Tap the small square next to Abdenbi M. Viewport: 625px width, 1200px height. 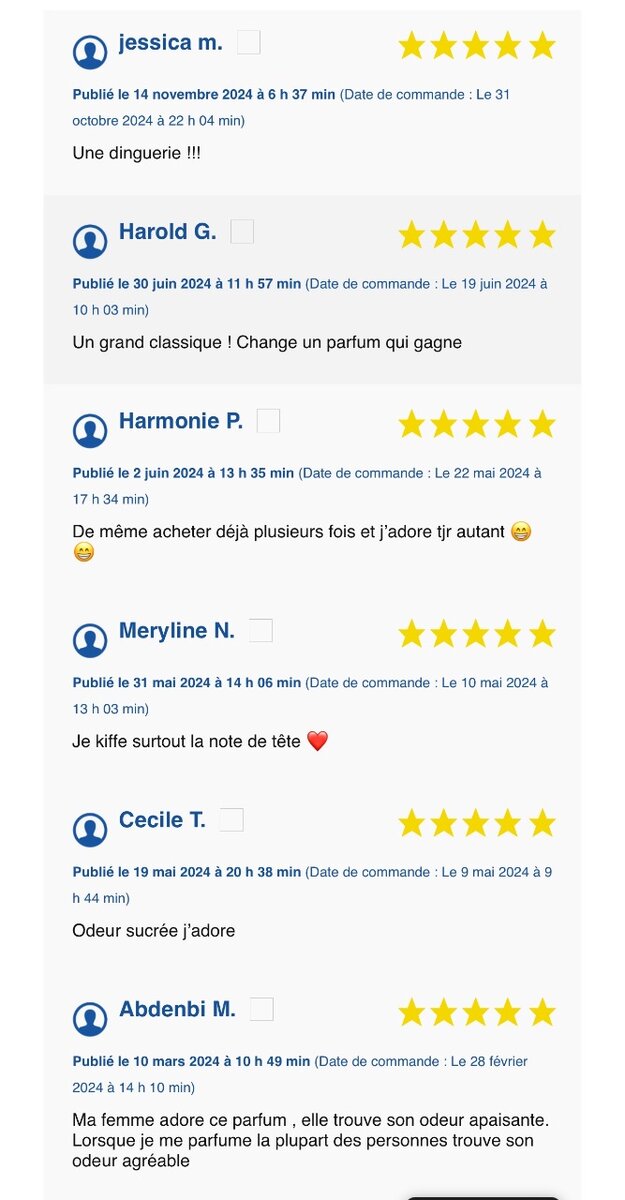click(x=262, y=1009)
